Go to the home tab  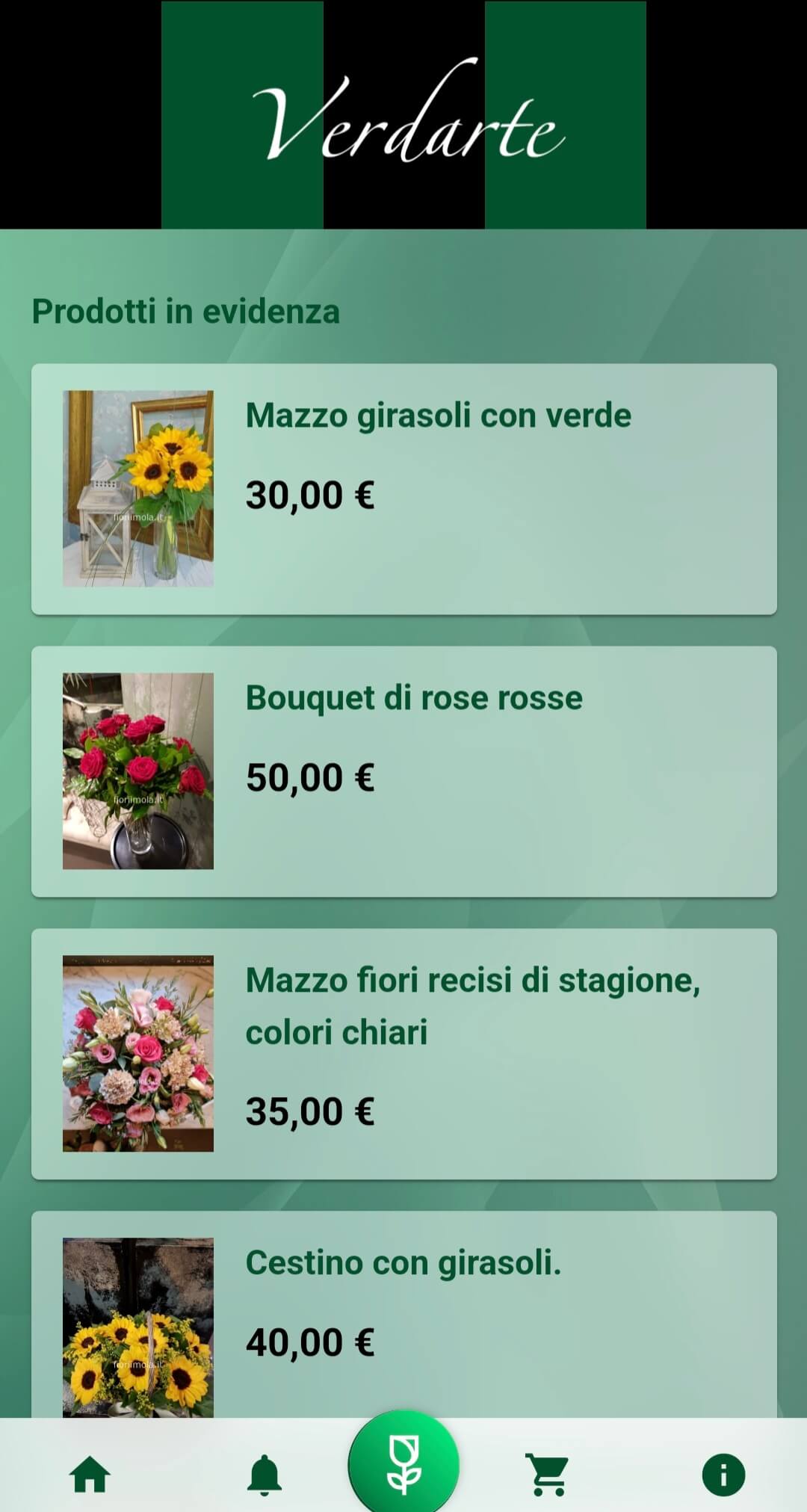click(x=90, y=1475)
